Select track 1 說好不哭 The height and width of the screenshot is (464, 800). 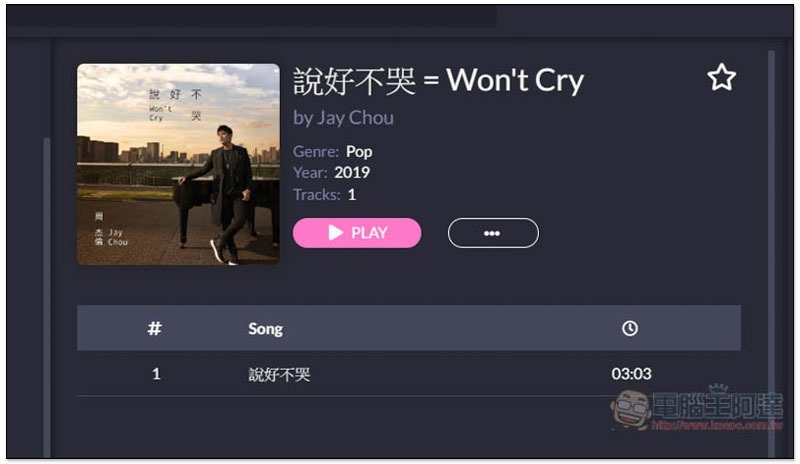click(280, 374)
